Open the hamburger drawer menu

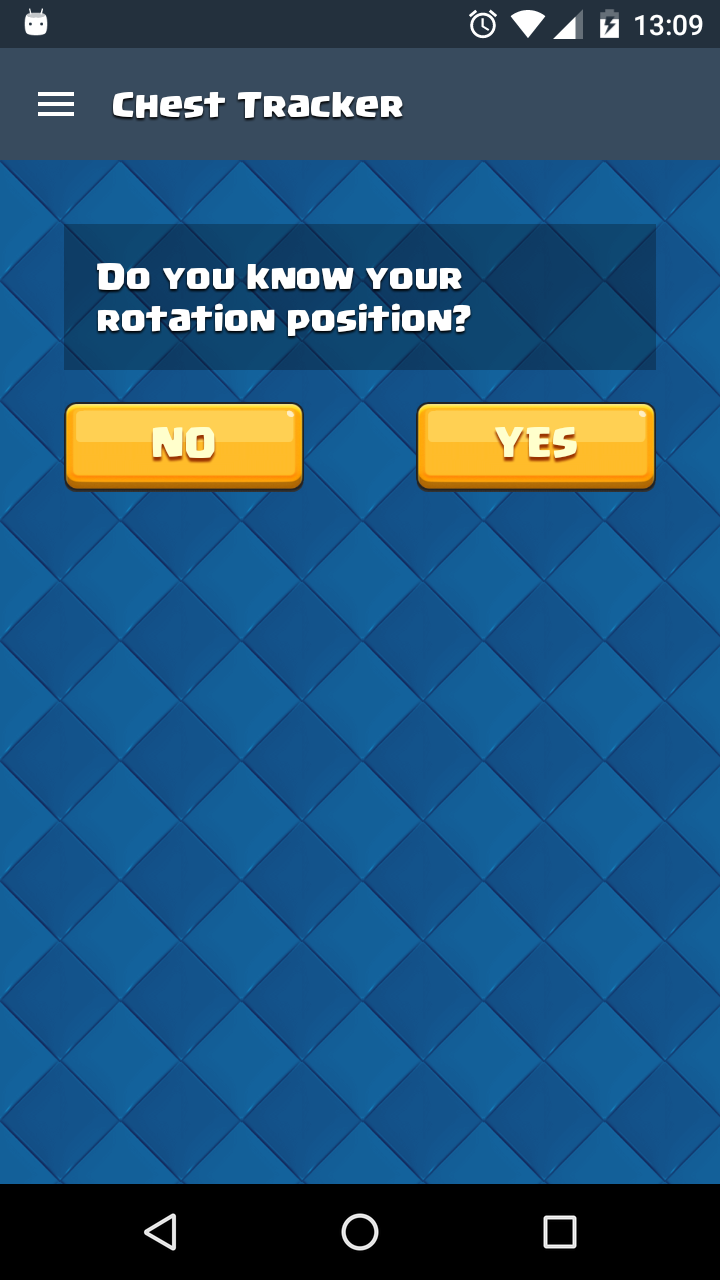click(x=56, y=104)
